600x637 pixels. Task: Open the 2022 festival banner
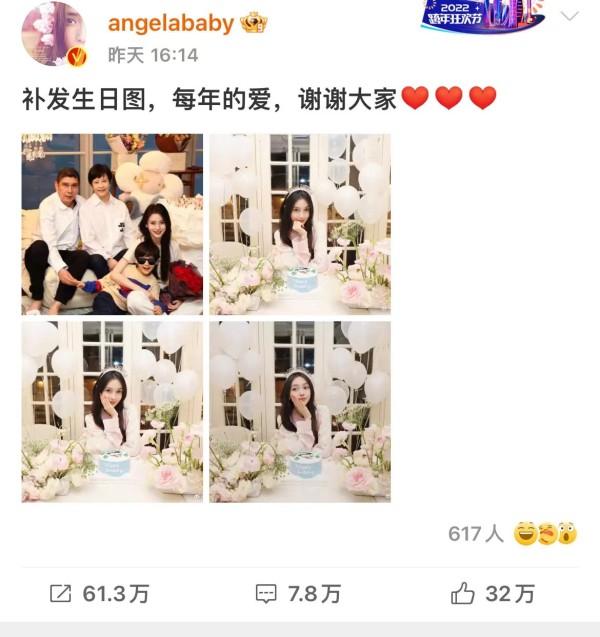482,16
